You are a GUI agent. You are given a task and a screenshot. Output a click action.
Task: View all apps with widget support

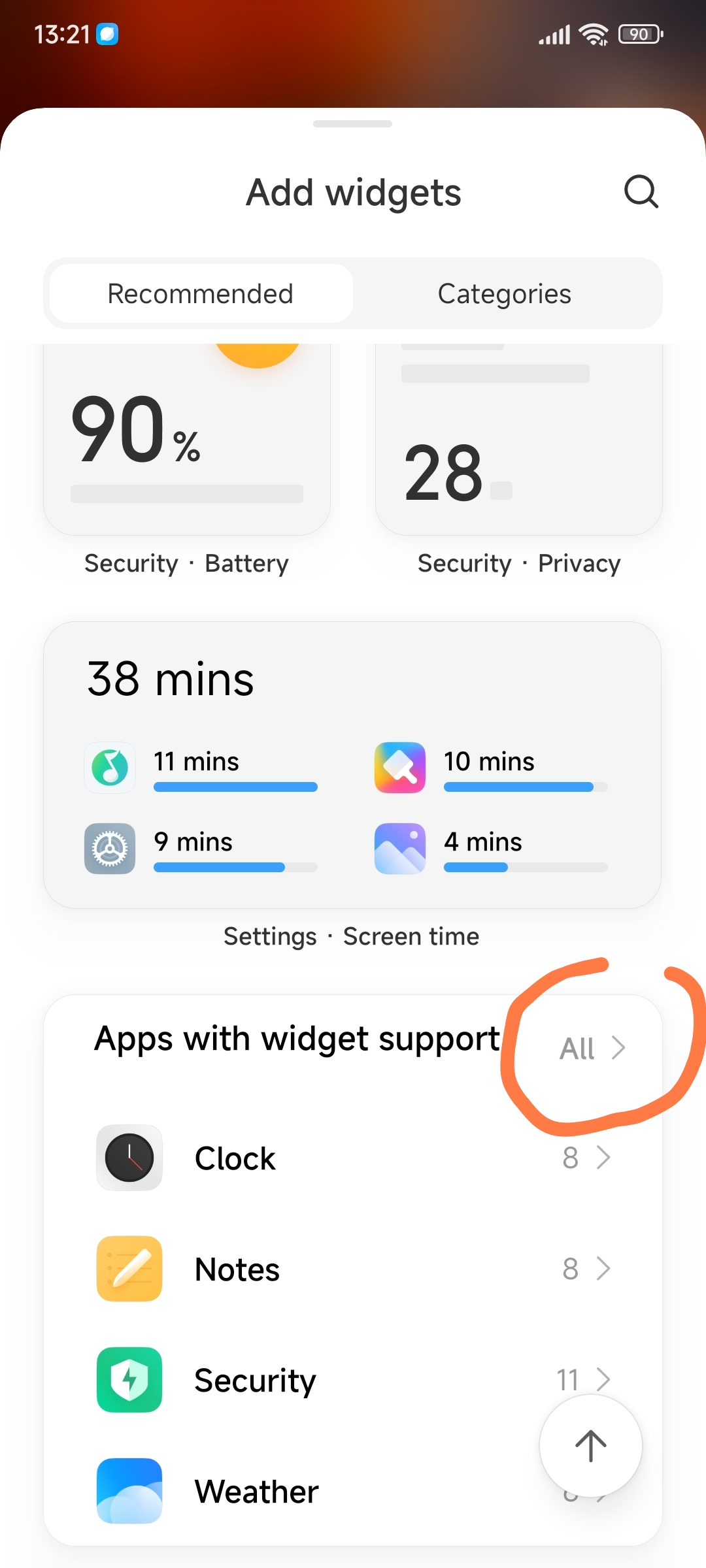coord(592,1048)
